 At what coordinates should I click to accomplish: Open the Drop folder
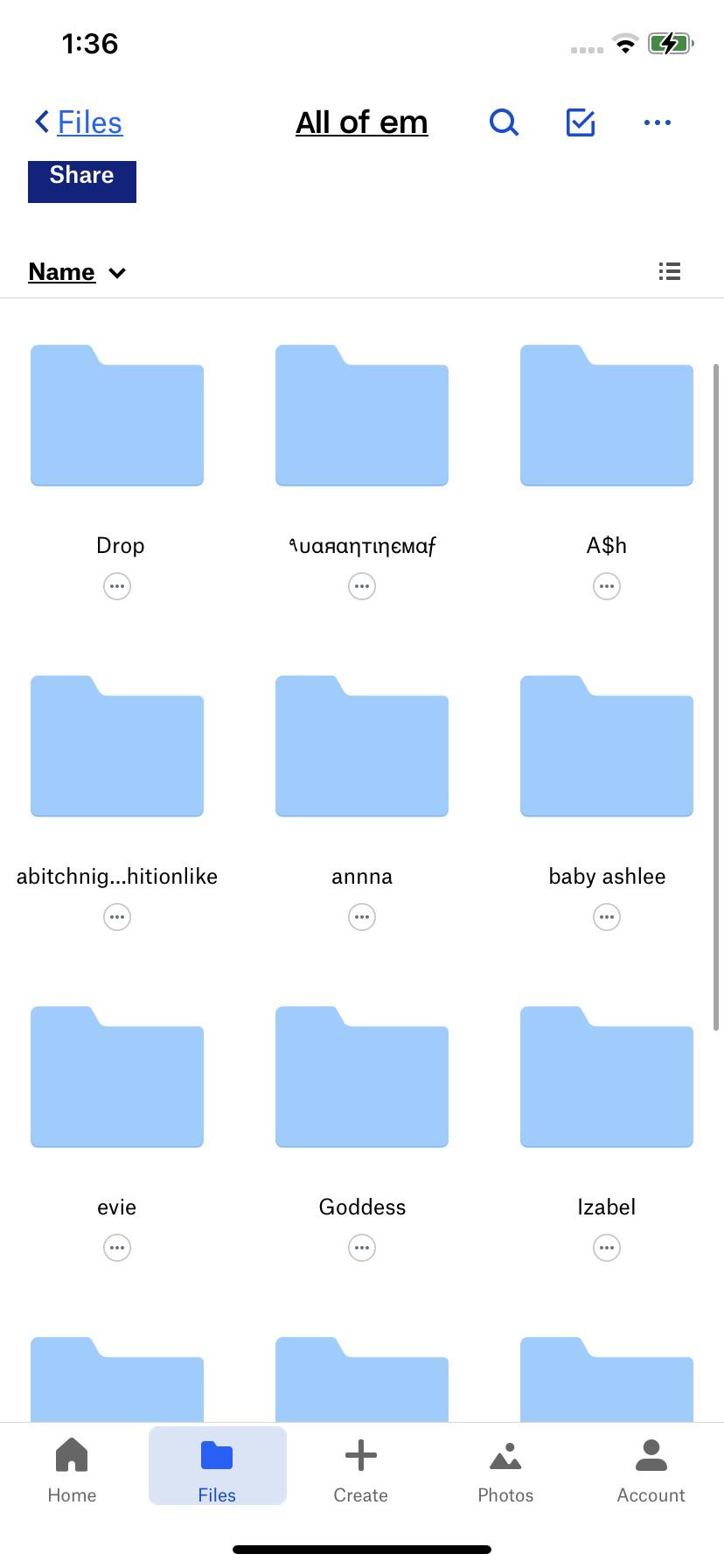point(117,416)
